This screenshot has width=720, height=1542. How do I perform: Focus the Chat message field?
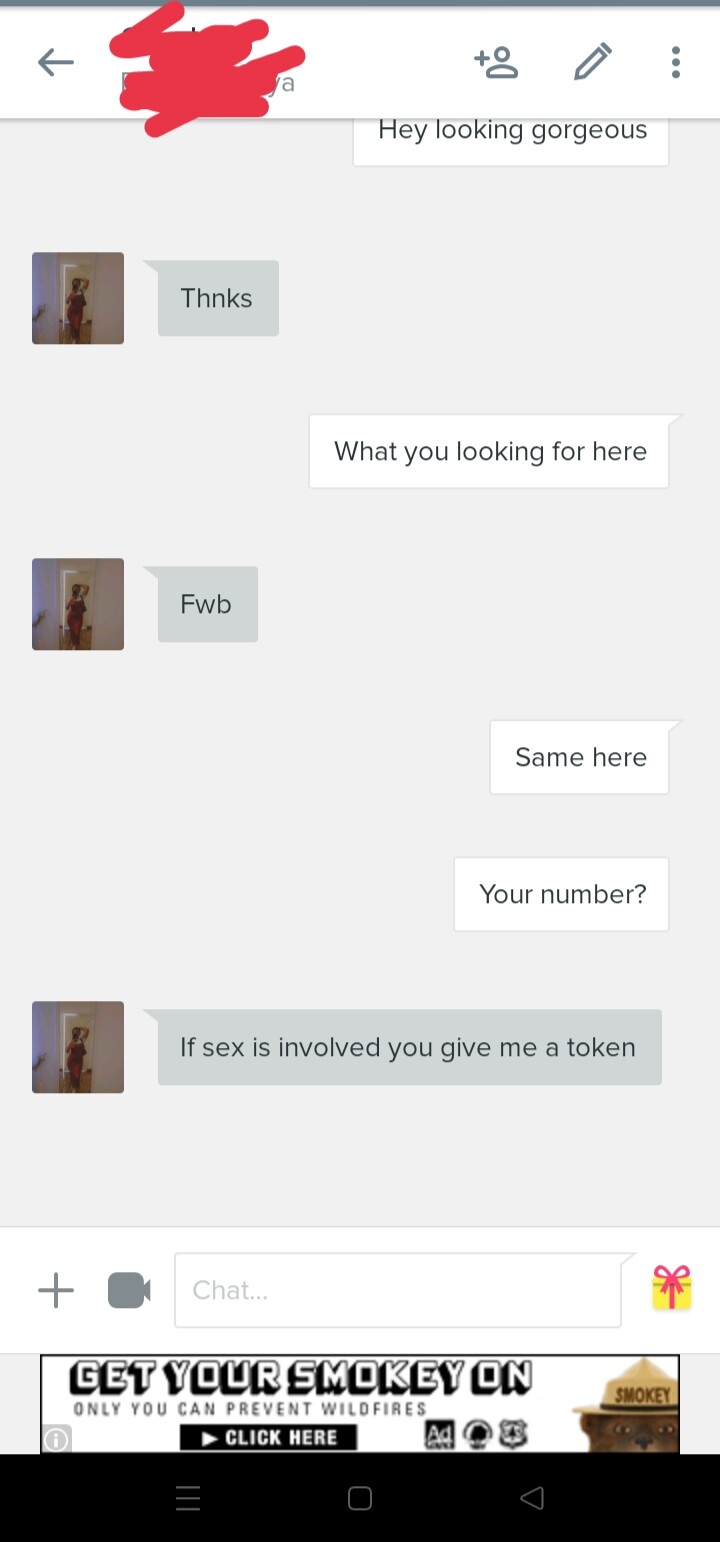(x=398, y=1290)
